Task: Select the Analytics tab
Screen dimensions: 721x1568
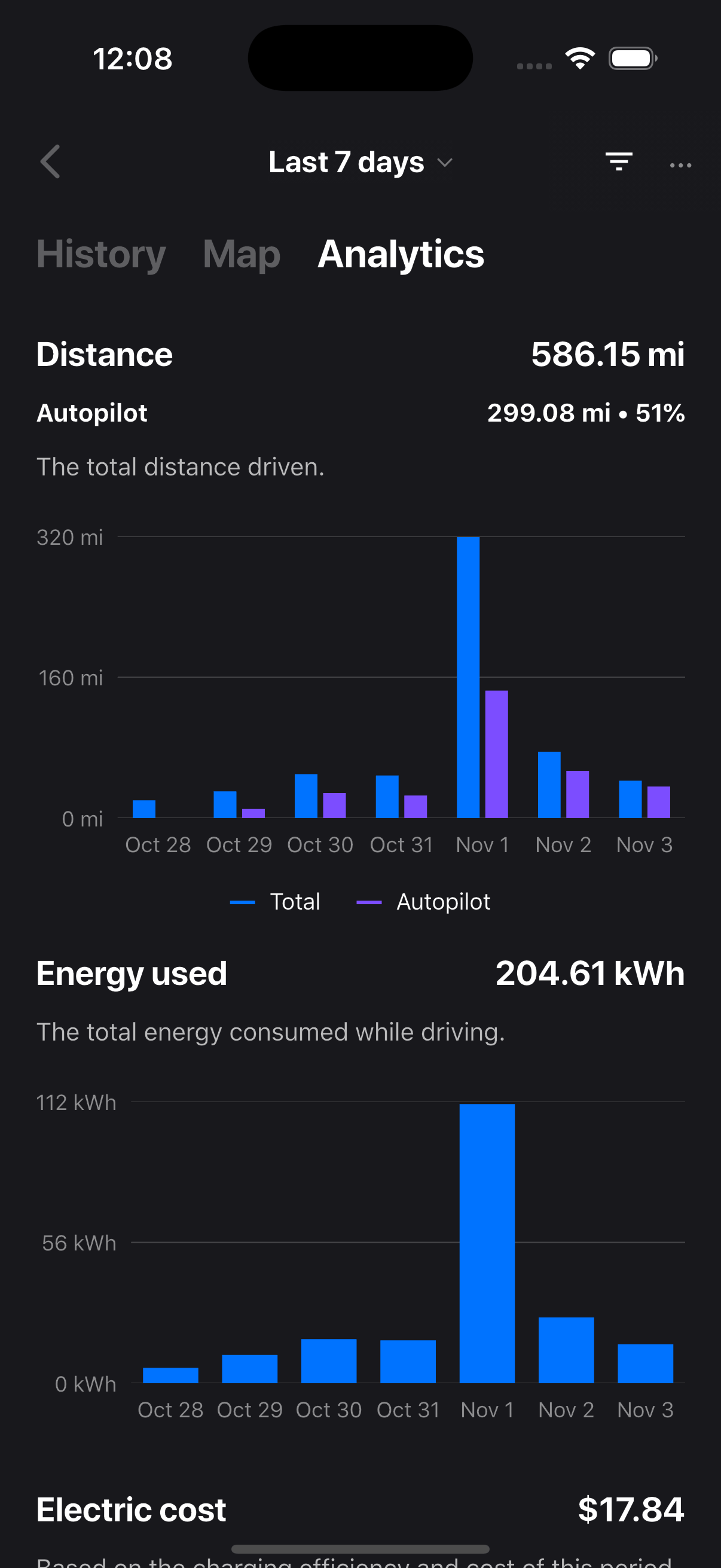Action: [x=401, y=254]
